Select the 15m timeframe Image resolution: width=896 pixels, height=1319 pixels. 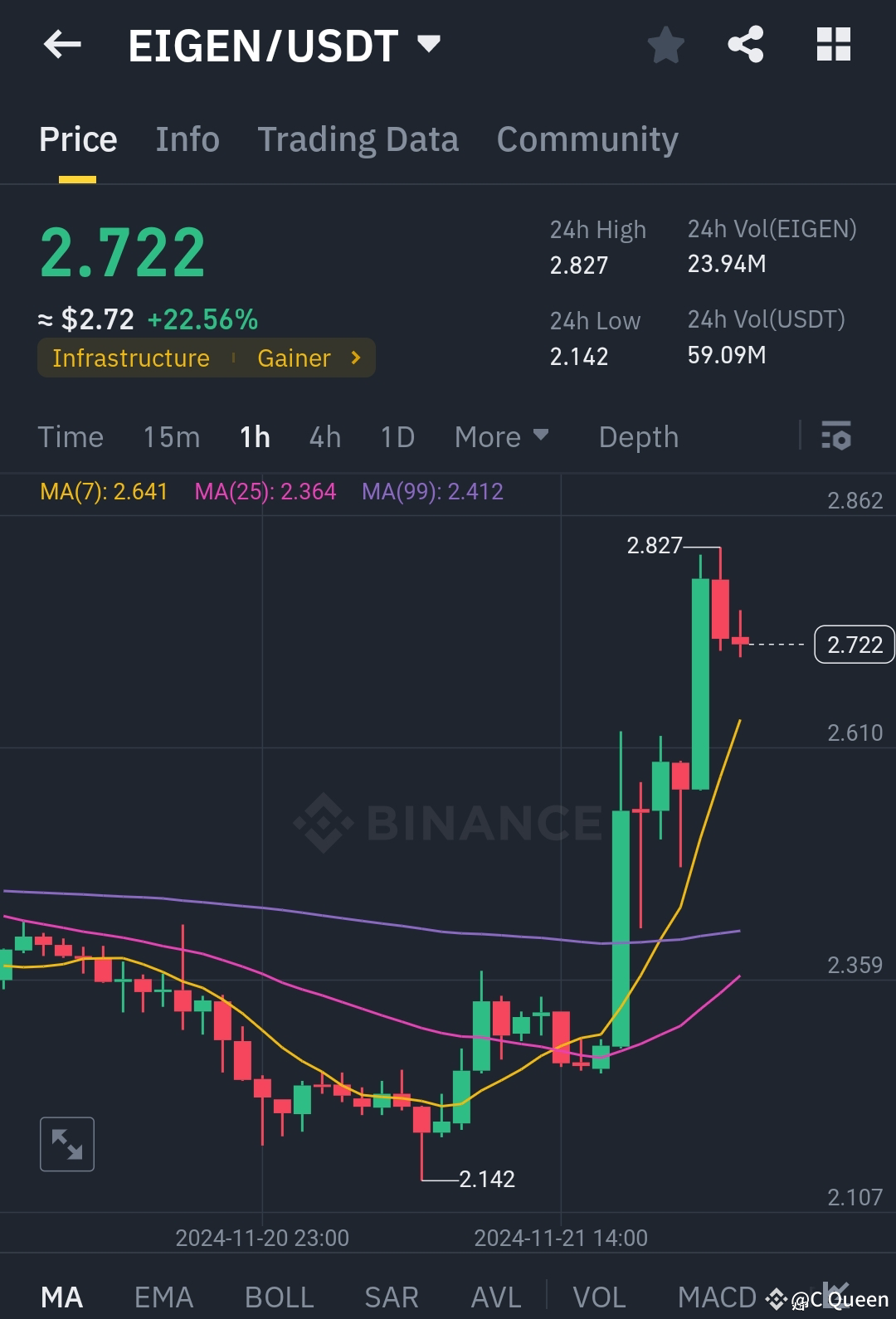pos(170,436)
